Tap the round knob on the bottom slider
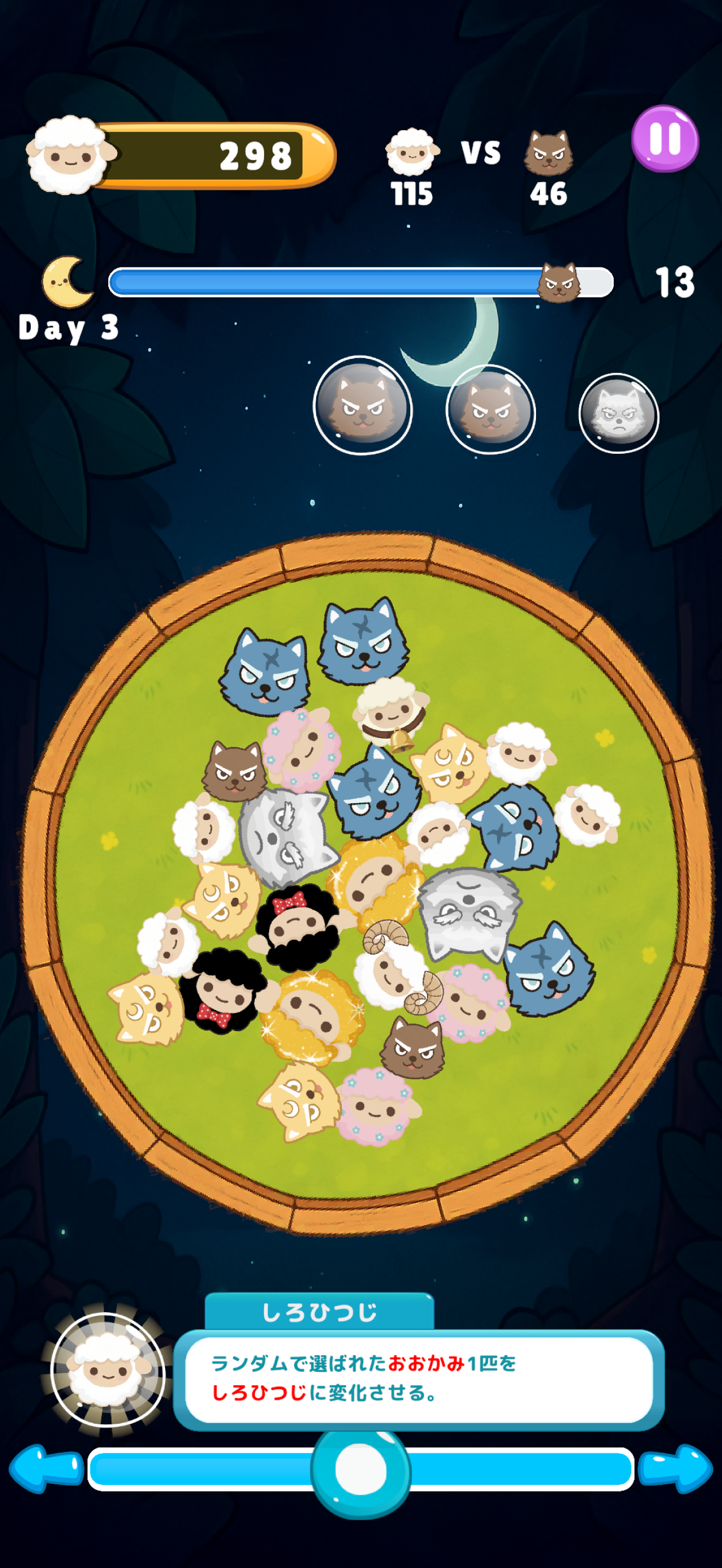Screen dimensions: 722x1568 [x=361, y=1470]
